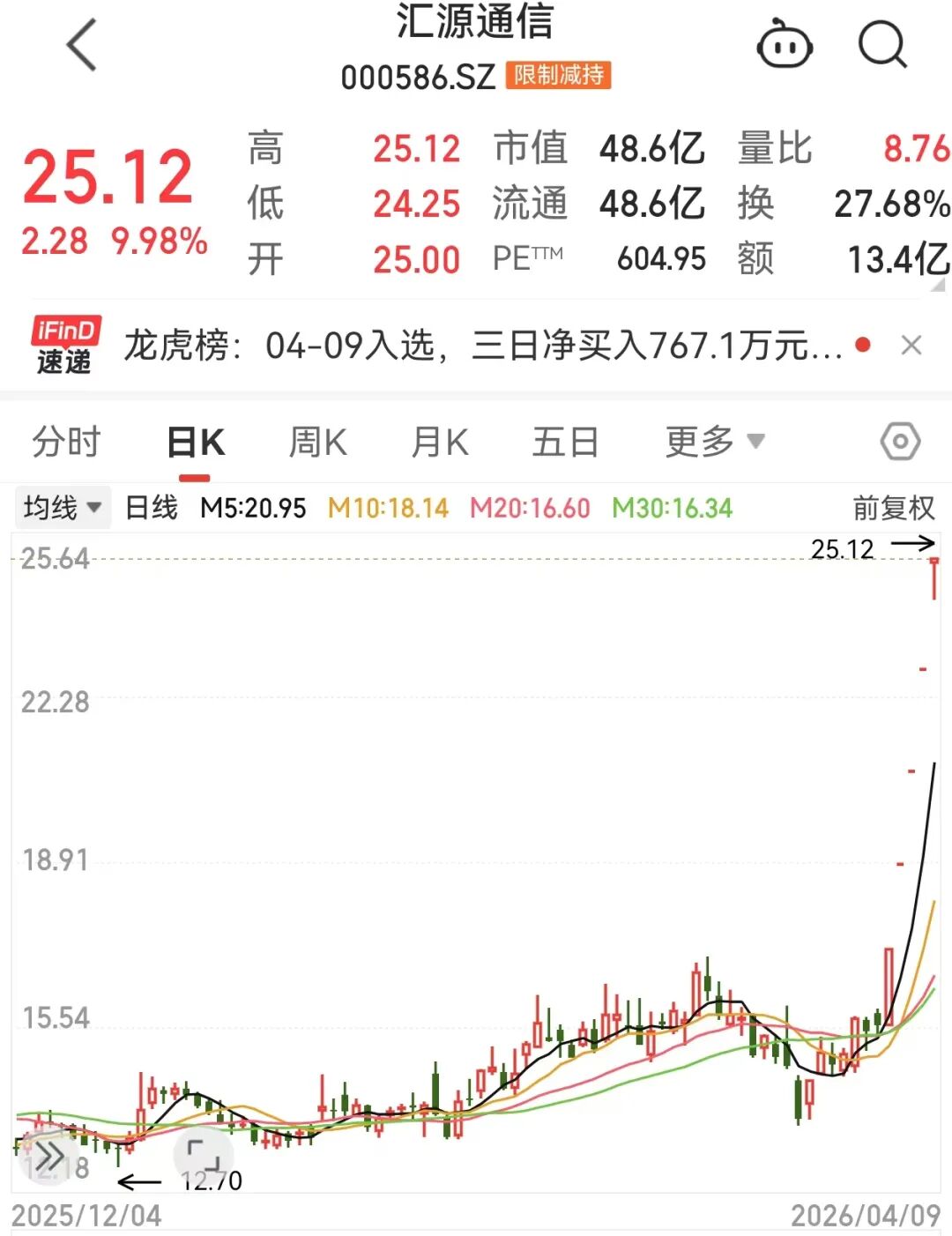Select the 分时 intraday tab
The image size is (952, 1236).
click(x=66, y=441)
